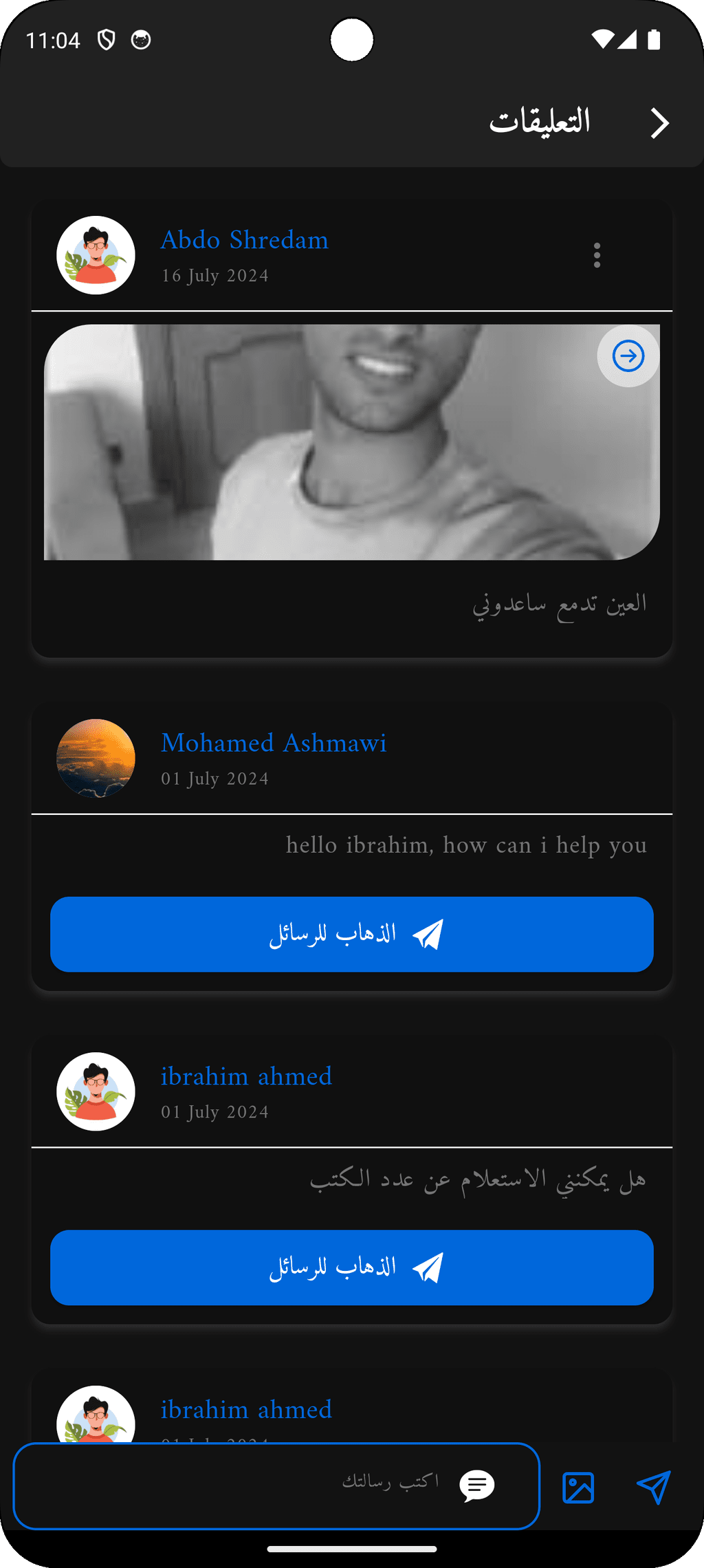Tap the circled arrow on the comment photo
This screenshot has height=1568, width=704.
click(628, 356)
